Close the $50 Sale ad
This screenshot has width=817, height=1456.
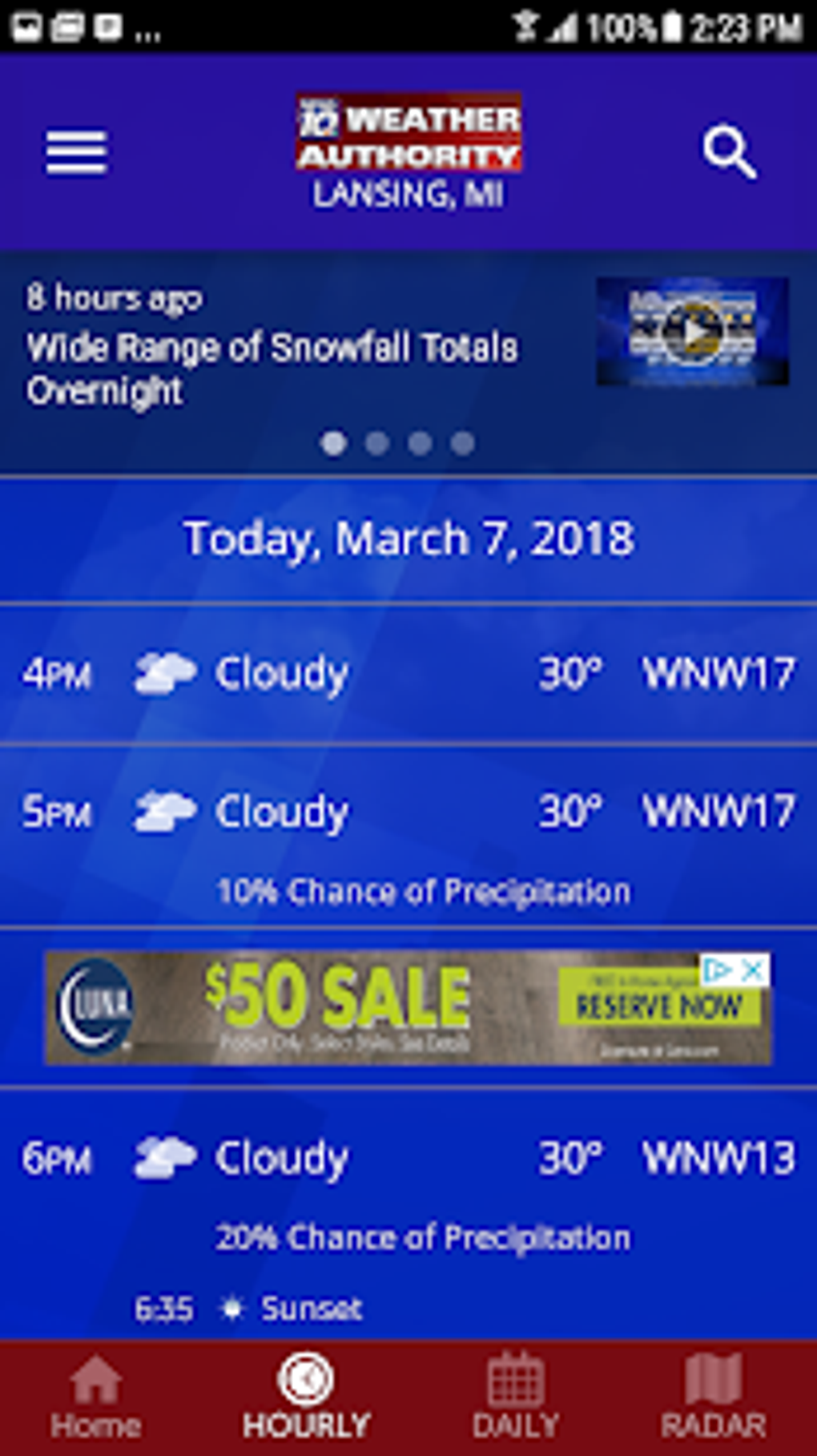pyautogui.click(x=753, y=970)
